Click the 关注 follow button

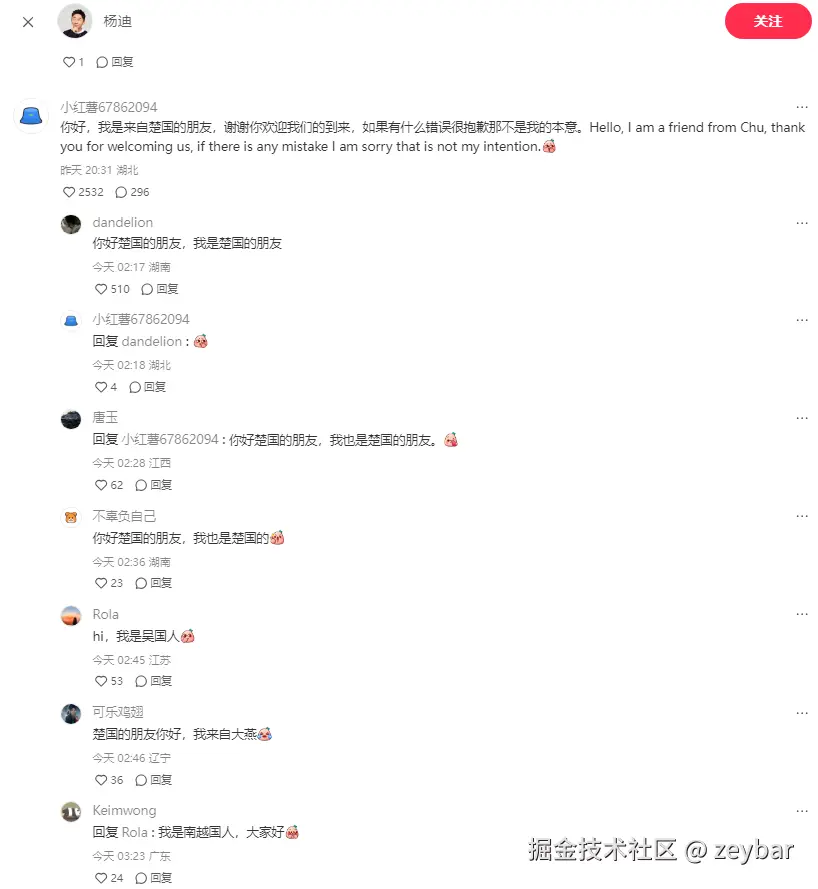point(767,21)
